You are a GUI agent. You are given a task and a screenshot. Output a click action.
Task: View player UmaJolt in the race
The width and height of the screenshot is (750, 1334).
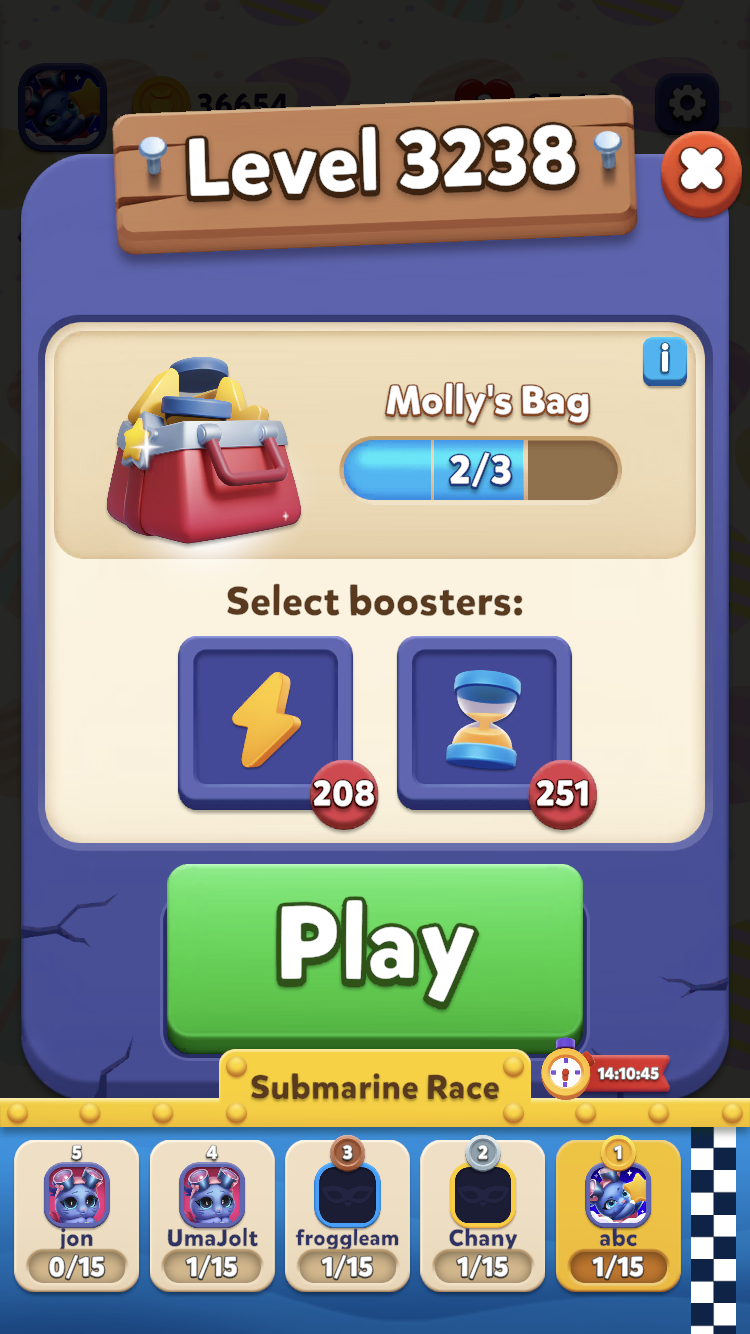point(212,1214)
